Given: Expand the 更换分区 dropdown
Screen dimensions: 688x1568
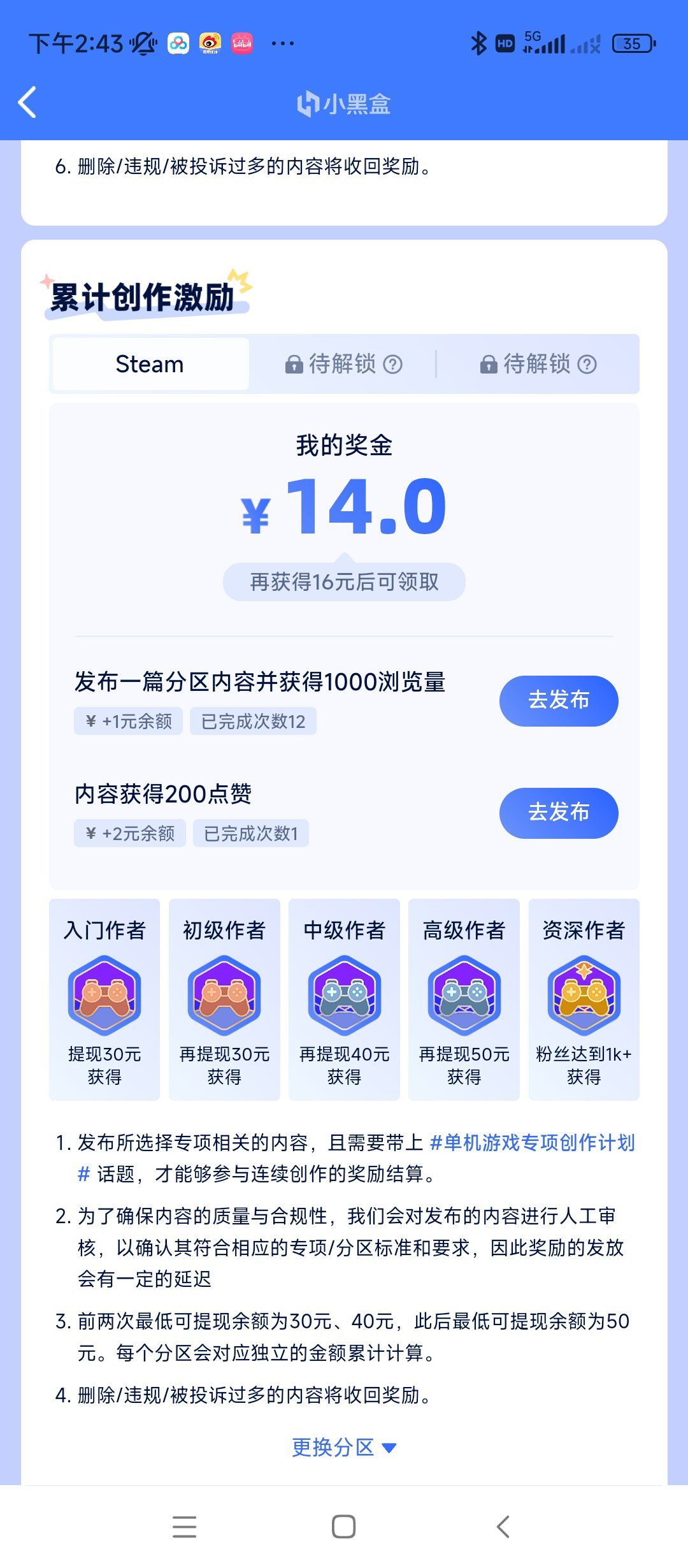Looking at the screenshot, I should (x=344, y=1448).
